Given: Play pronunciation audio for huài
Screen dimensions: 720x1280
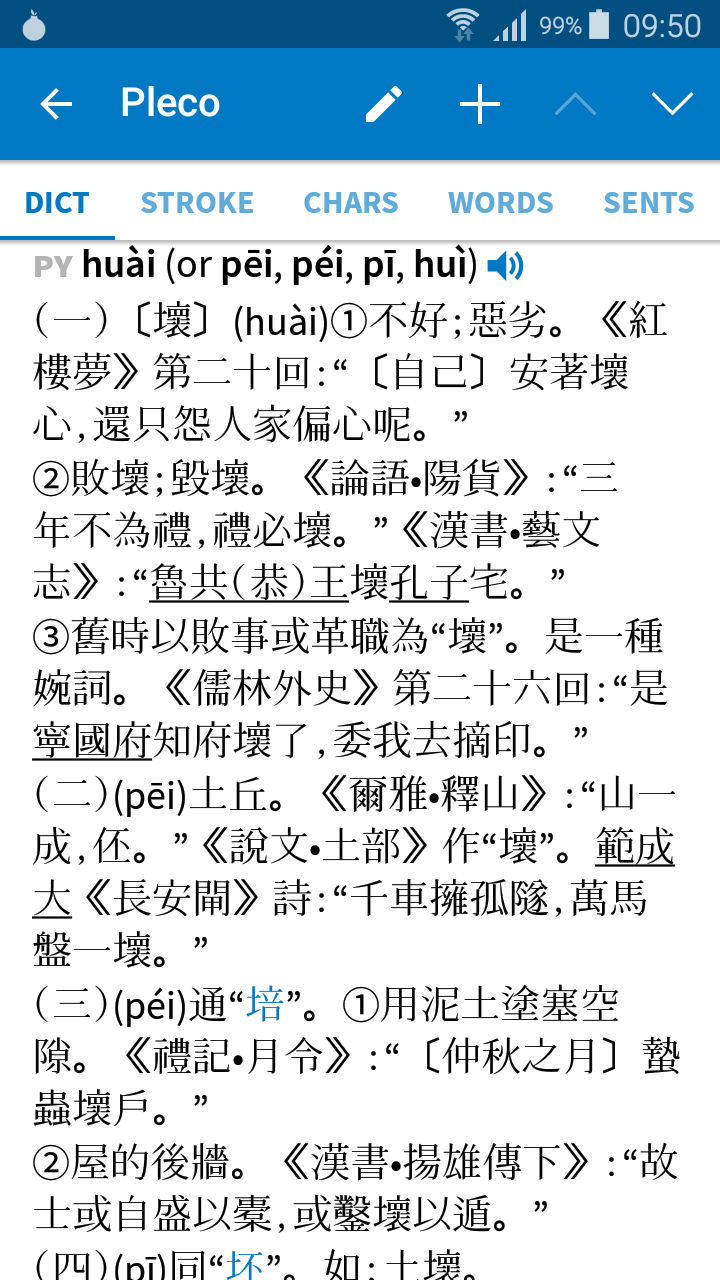Looking at the screenshot, I should point(505,266).
